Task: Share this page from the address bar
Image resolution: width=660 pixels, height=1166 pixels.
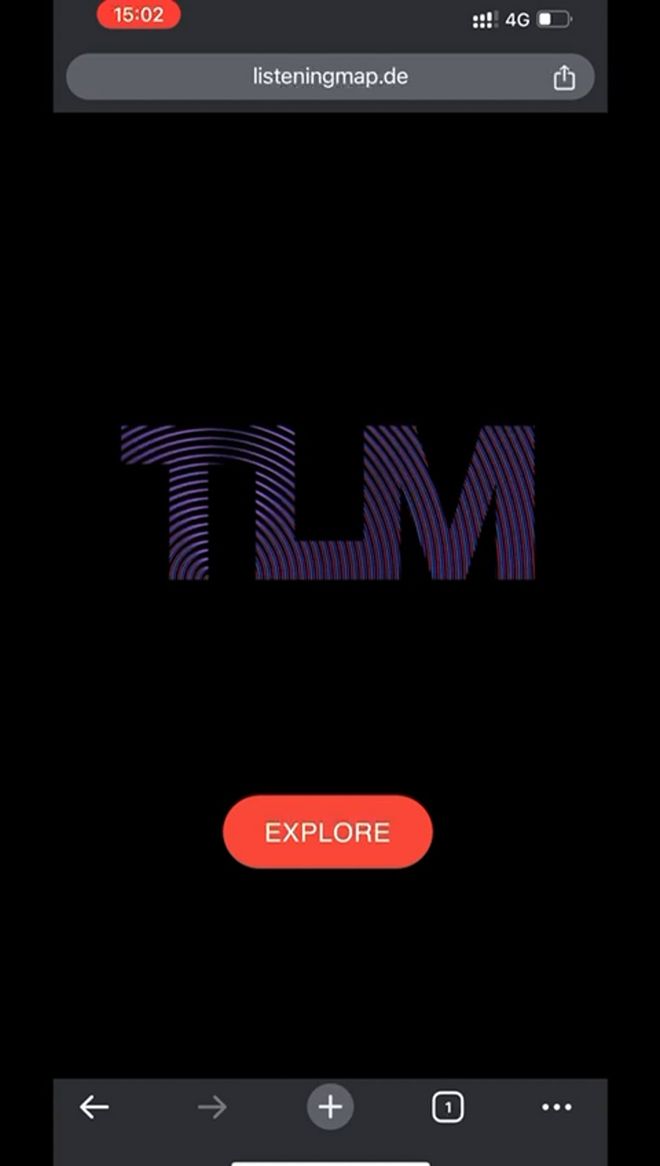Action: [564, 77]
